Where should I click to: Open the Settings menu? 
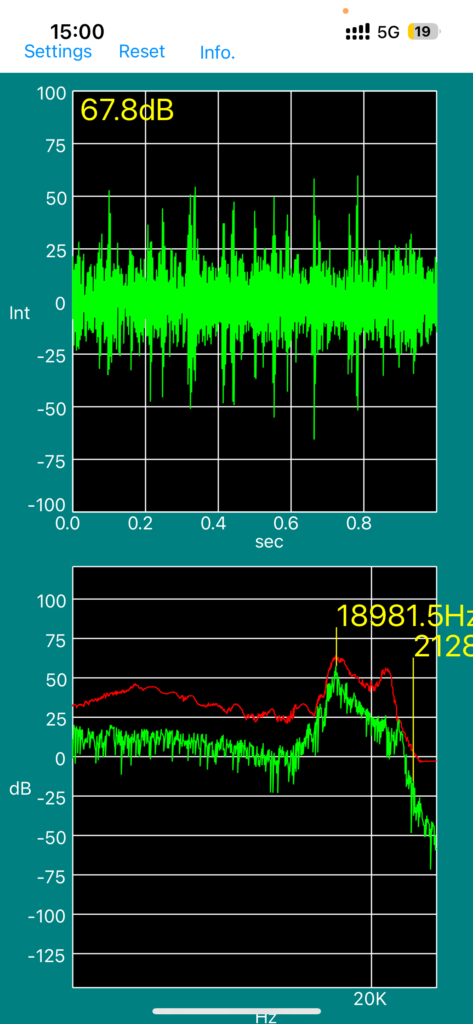(x=58, y=52)
